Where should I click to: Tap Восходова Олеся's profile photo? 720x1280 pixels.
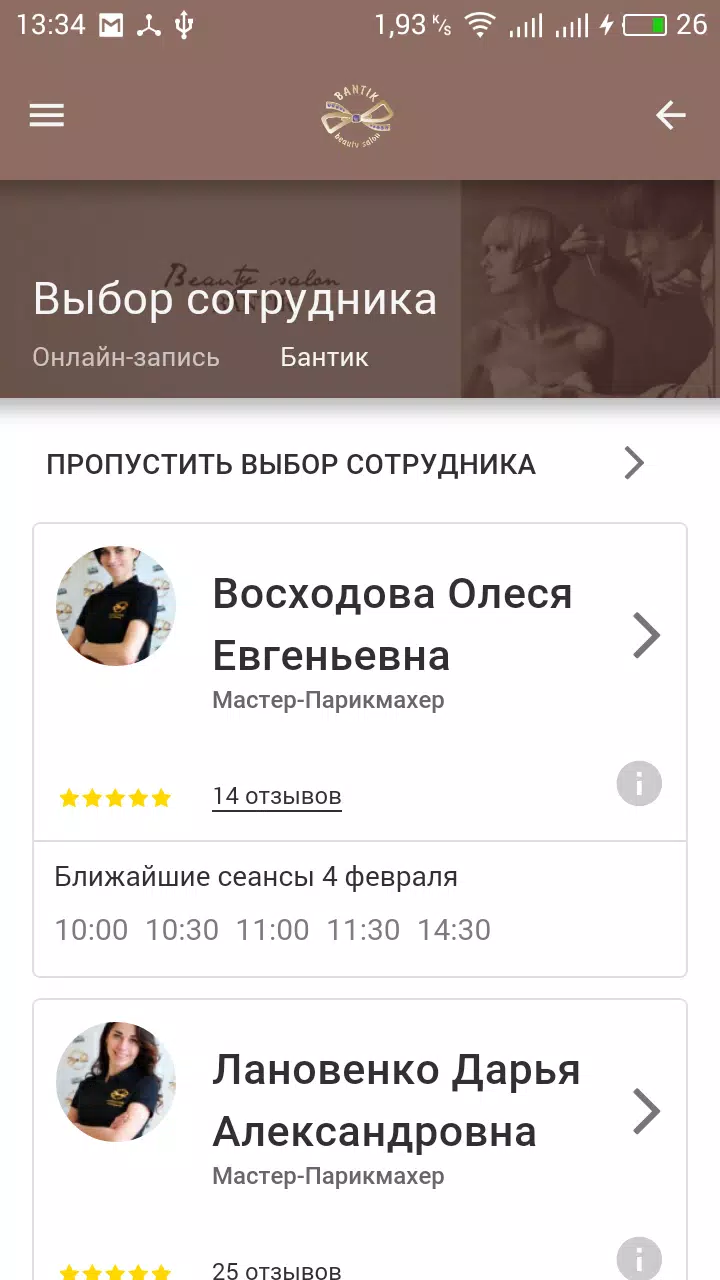pos(115,606)
